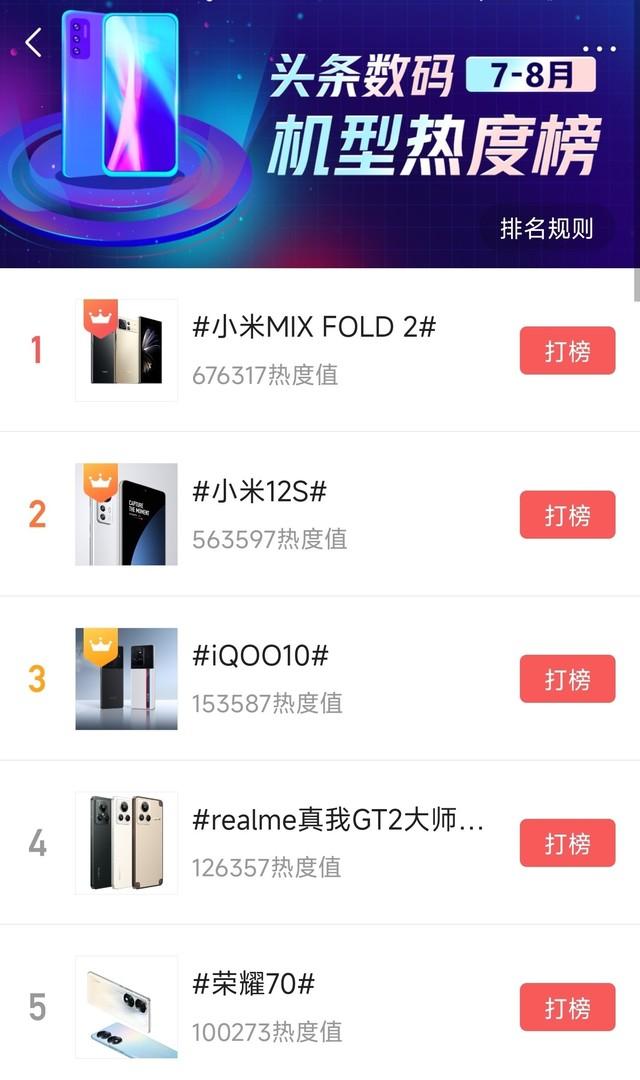
Task: Vote 打榜 for 小米12S
Action: [567, 515]
